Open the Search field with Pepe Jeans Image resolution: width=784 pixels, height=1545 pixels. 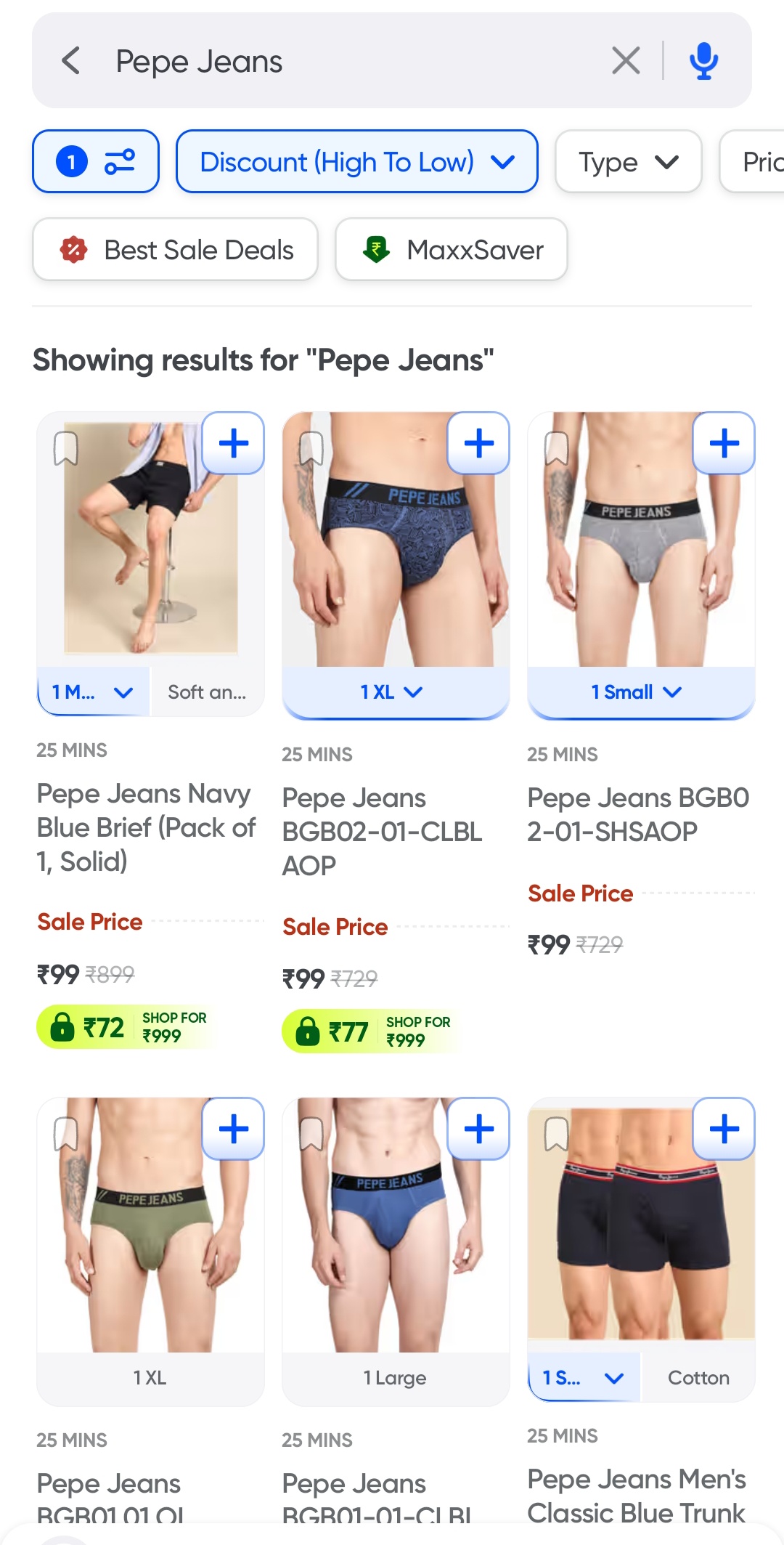(x=348, y=61)
